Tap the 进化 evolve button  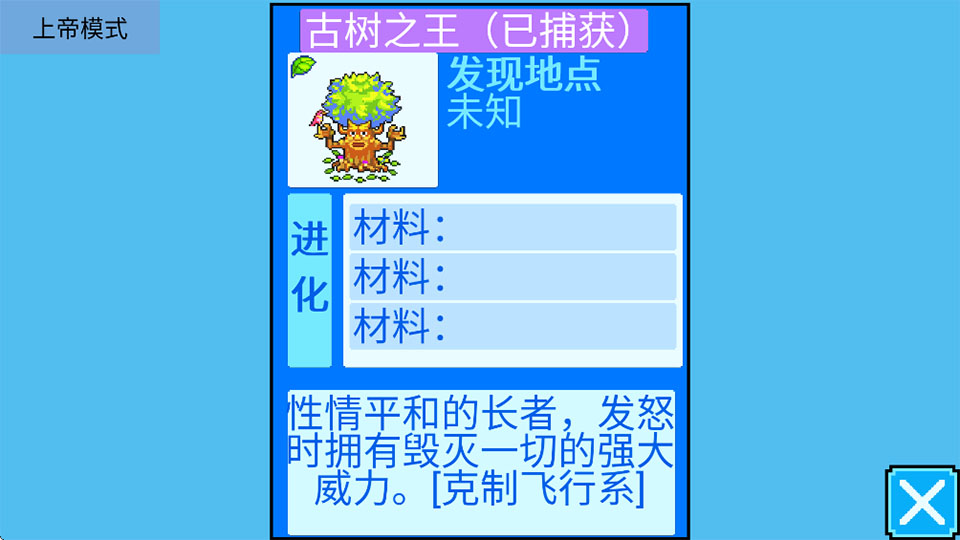coord(309,281)
